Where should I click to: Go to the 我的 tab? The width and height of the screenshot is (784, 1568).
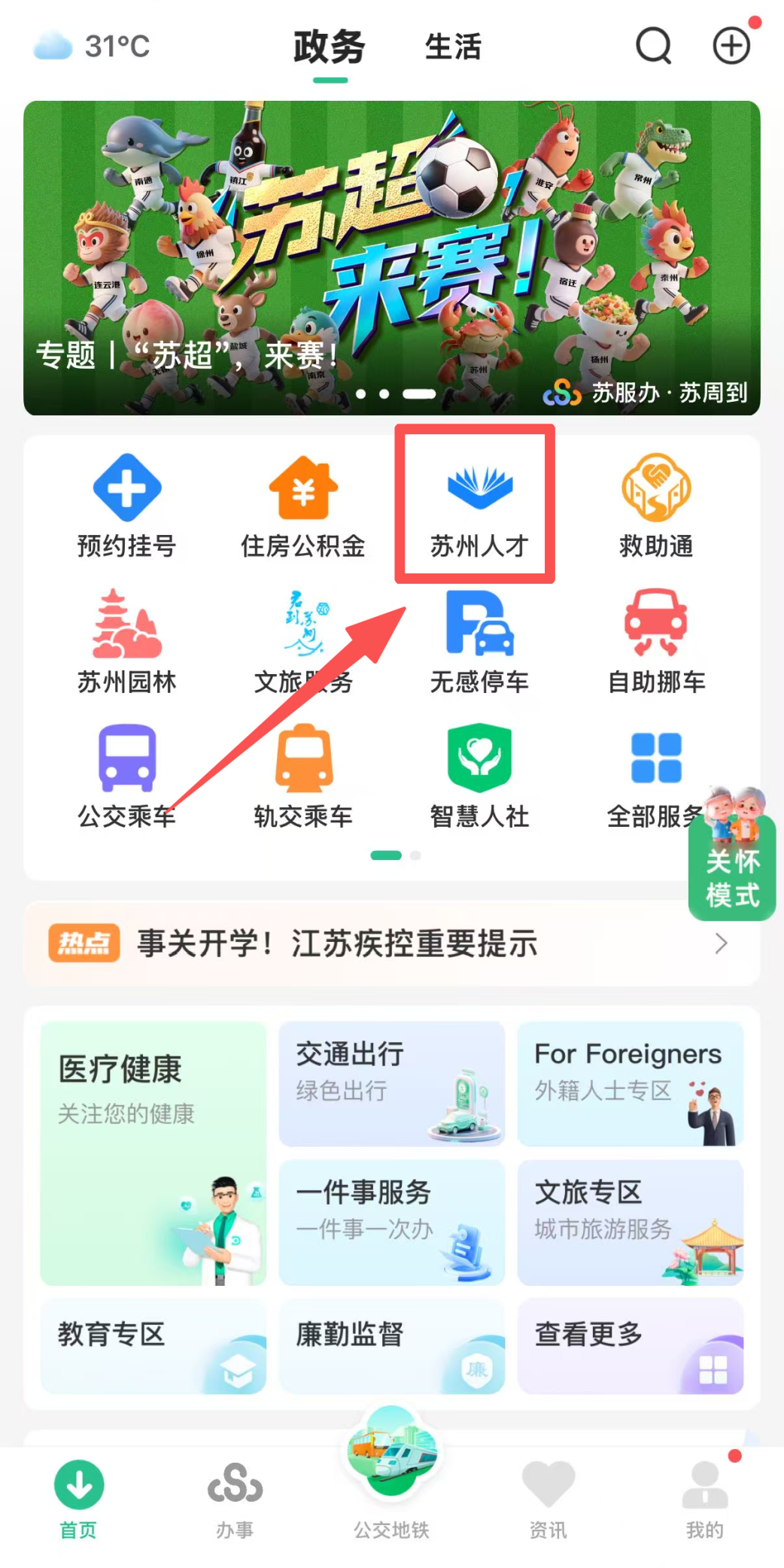coord(704,1499)
